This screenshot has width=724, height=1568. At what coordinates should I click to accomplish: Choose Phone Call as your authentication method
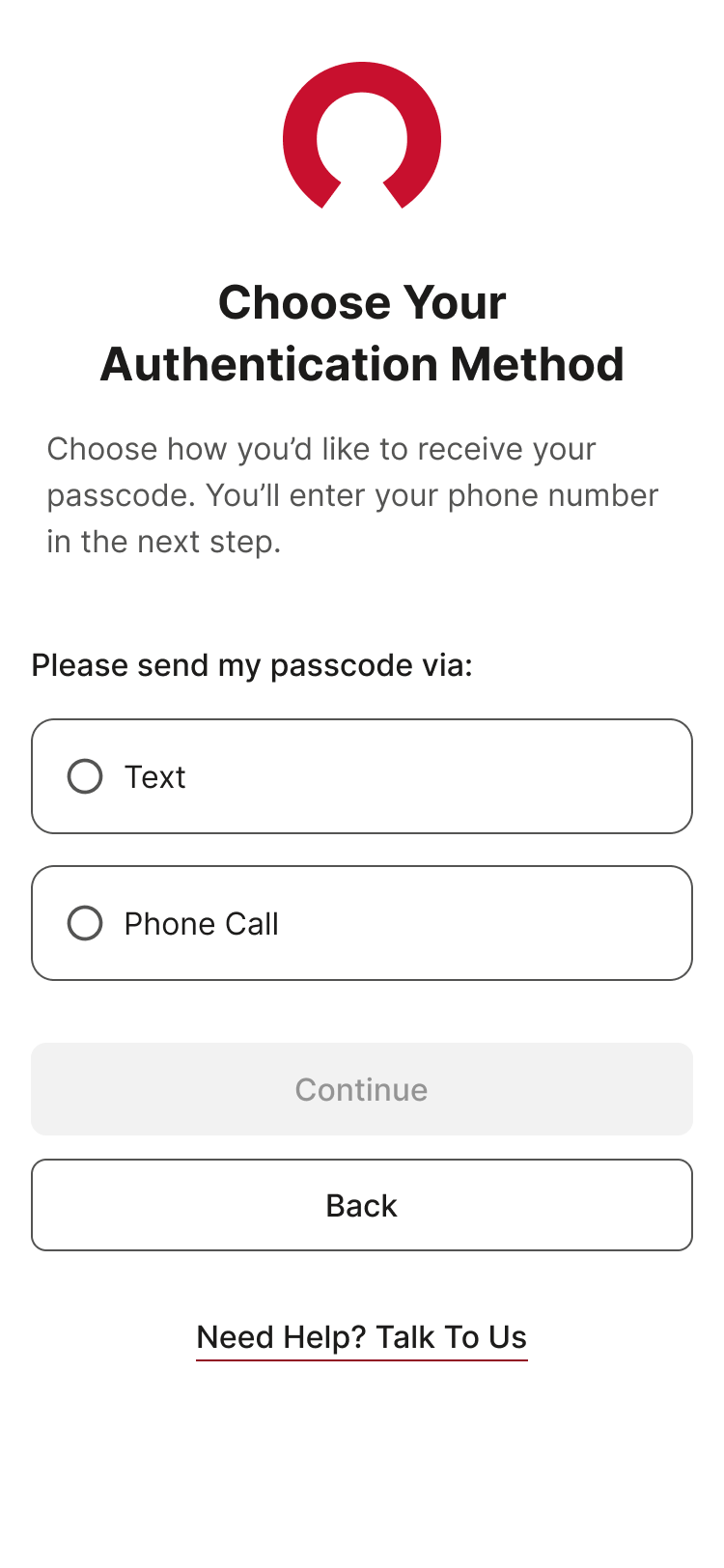tap(361, 922)
